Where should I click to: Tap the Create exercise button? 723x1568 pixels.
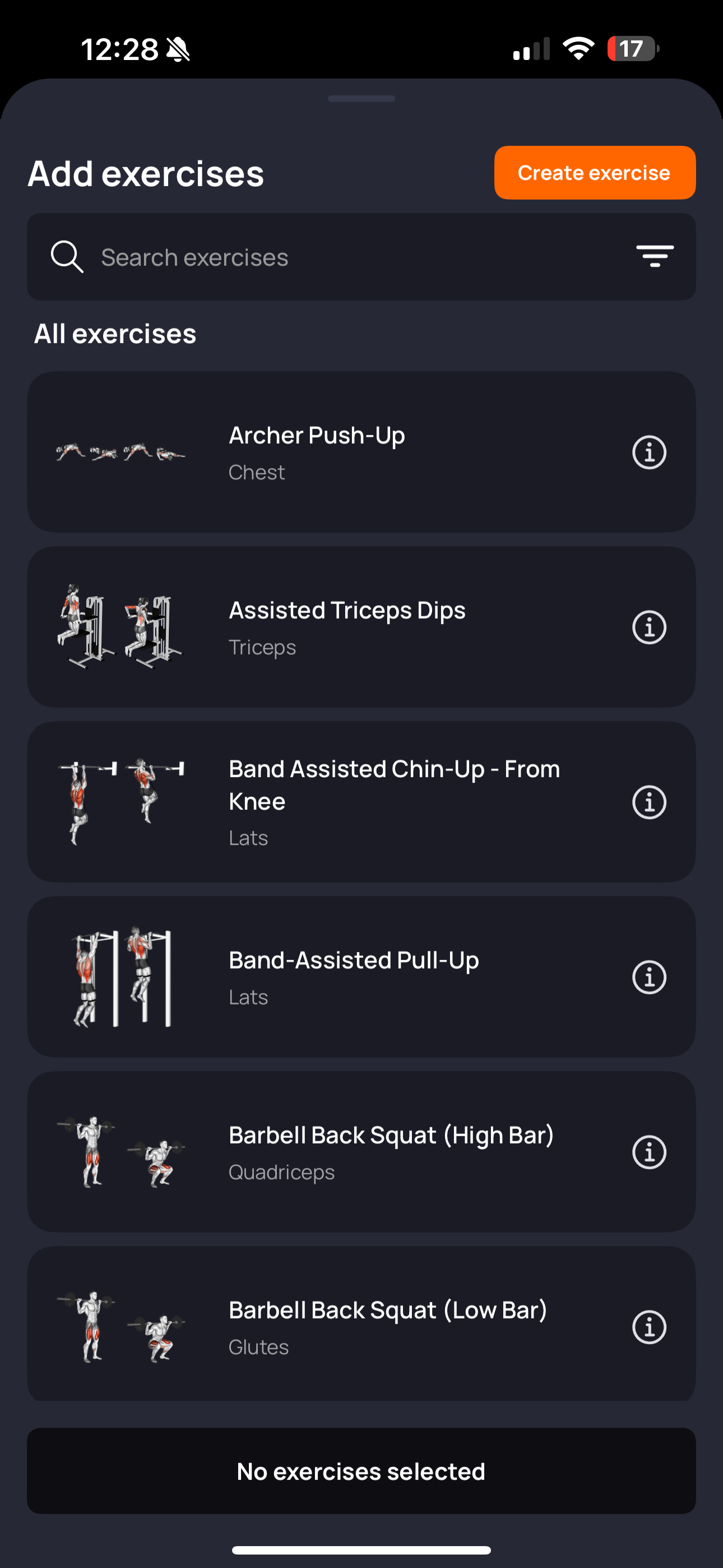click(595, 173)
